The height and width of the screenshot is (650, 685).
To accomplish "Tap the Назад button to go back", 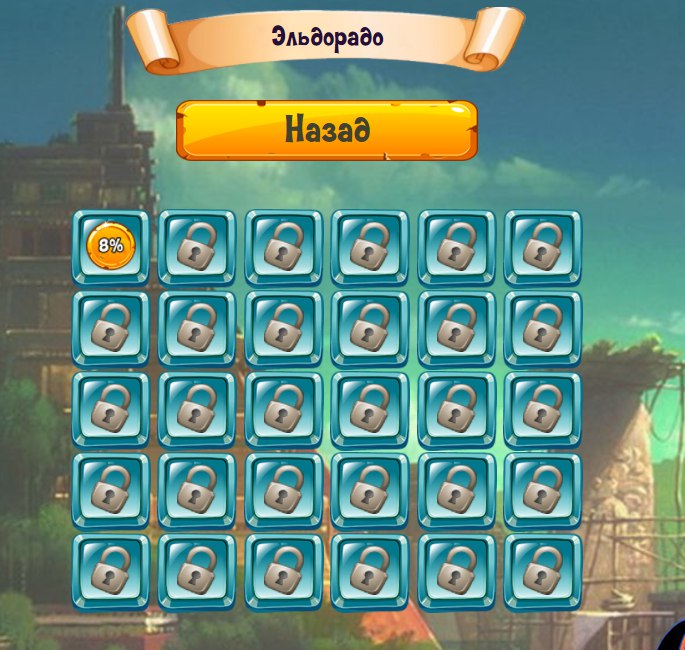I will click(x=326, y=130).
